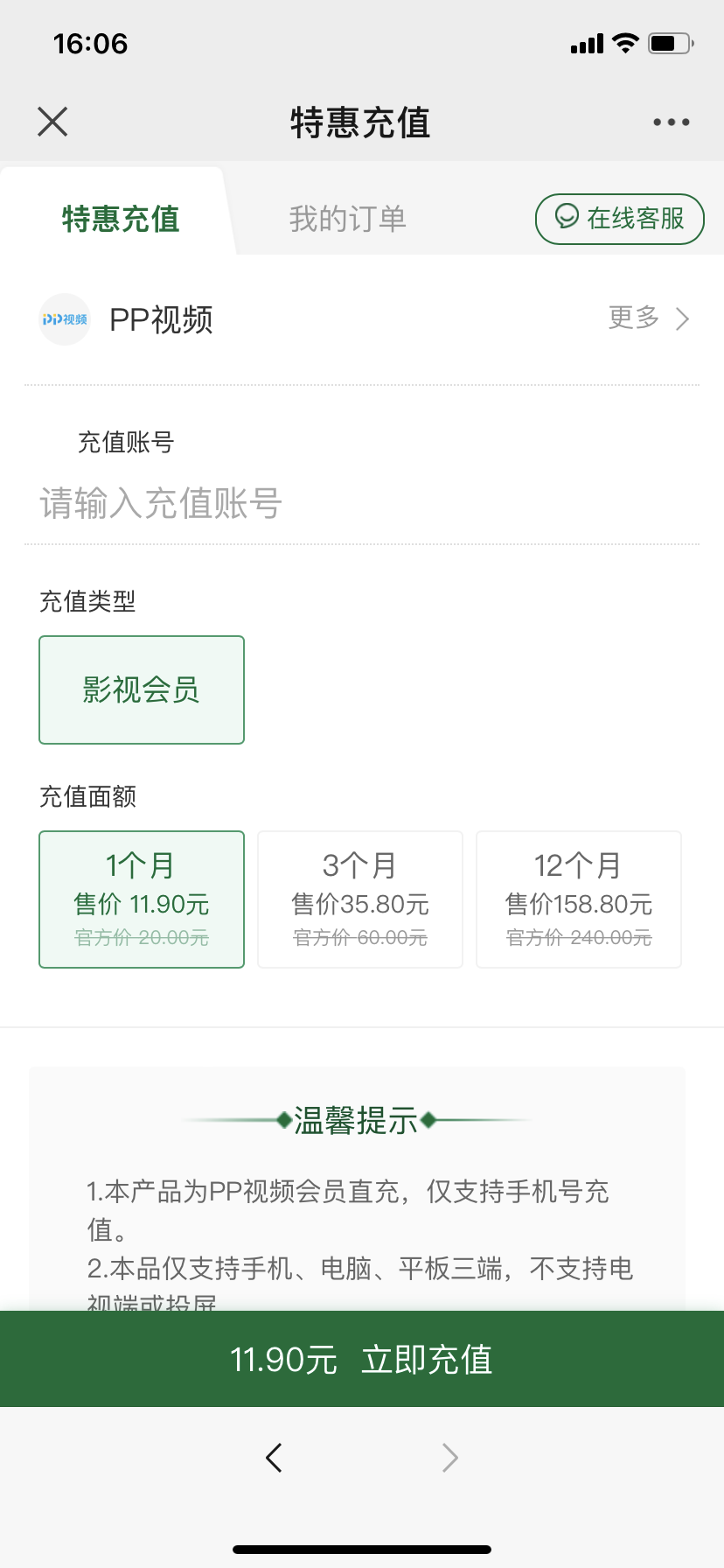Close the 特惠充值 page

pyautogui.click(x=52, y=122)
